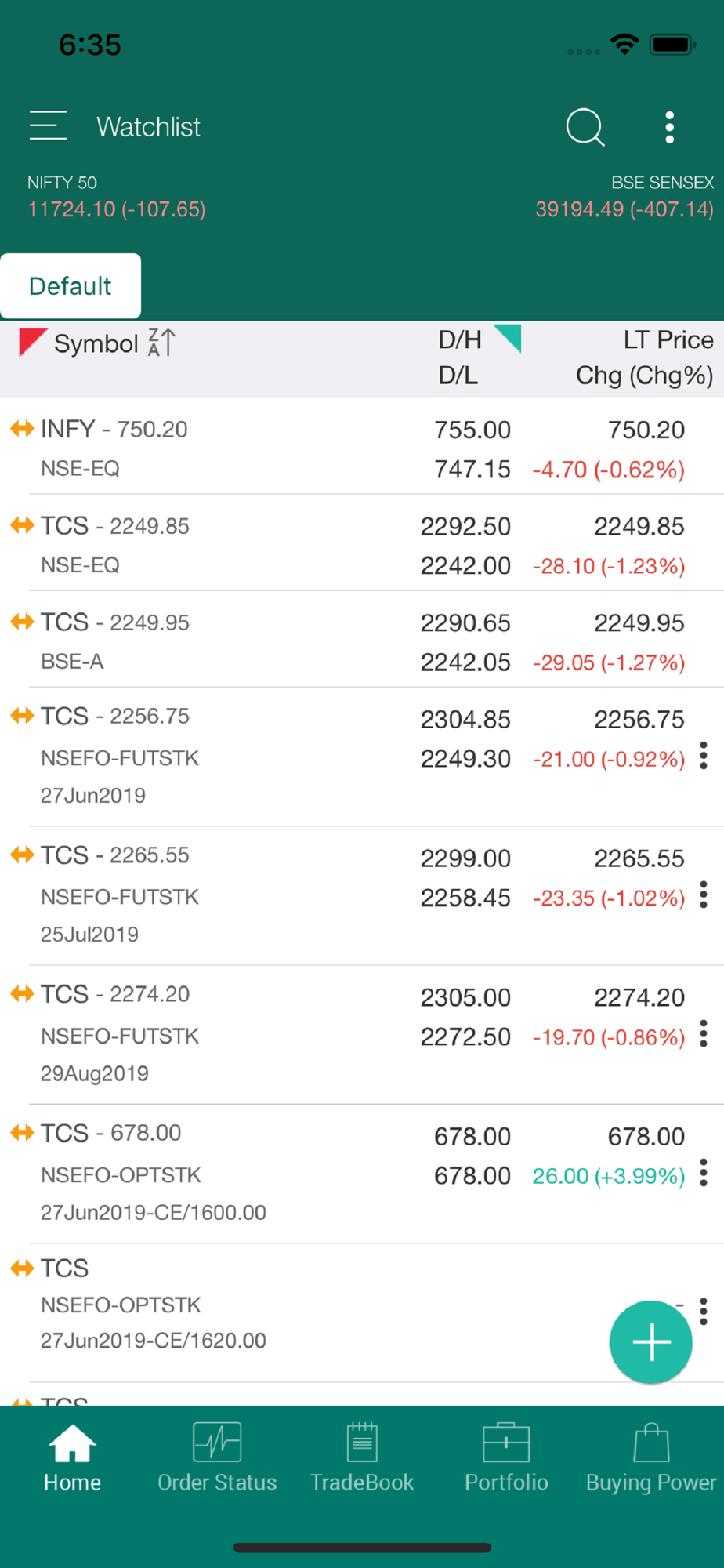
Task: Switch to the TradeBook tab
Action: [362, 1458]
